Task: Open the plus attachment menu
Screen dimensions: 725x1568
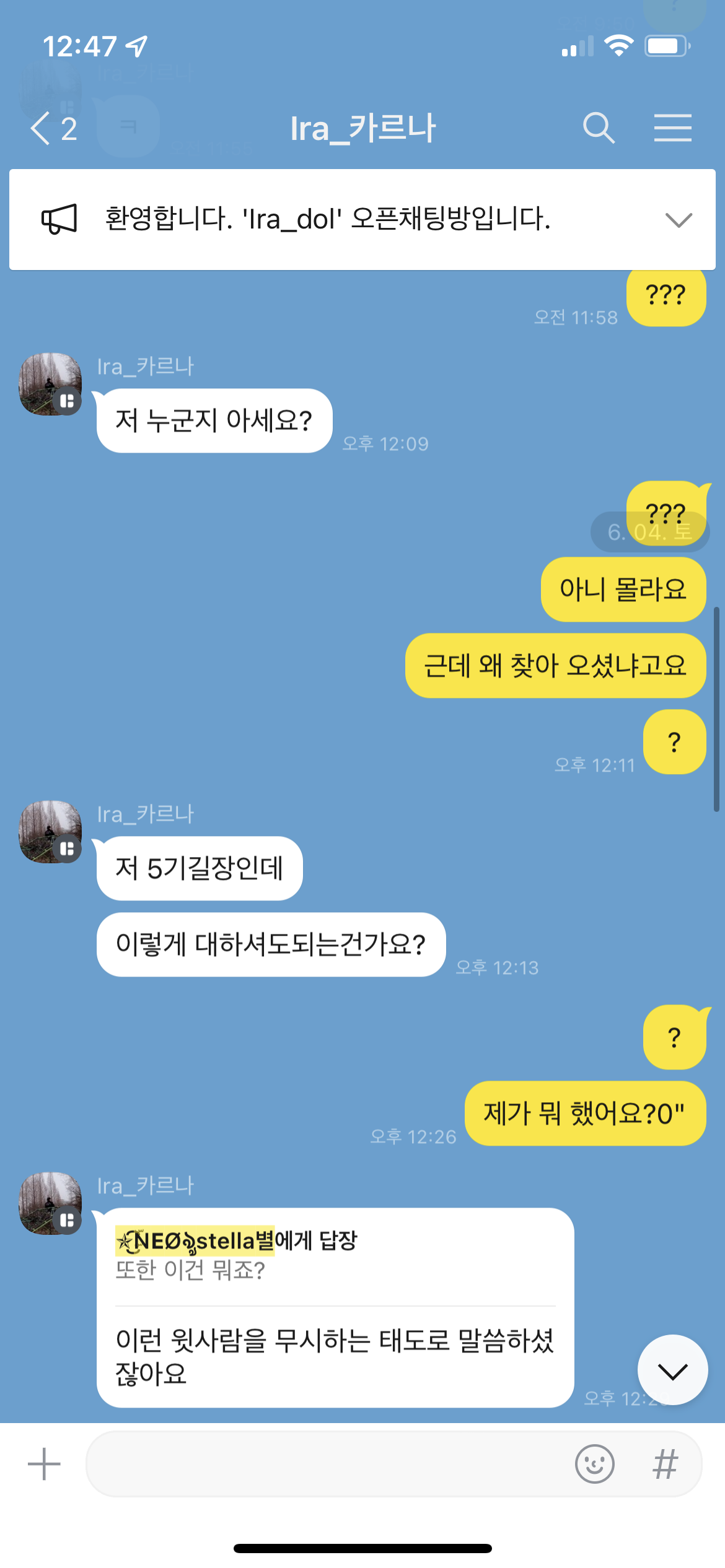Action: pyautogui.click(x=44, y=1464)
